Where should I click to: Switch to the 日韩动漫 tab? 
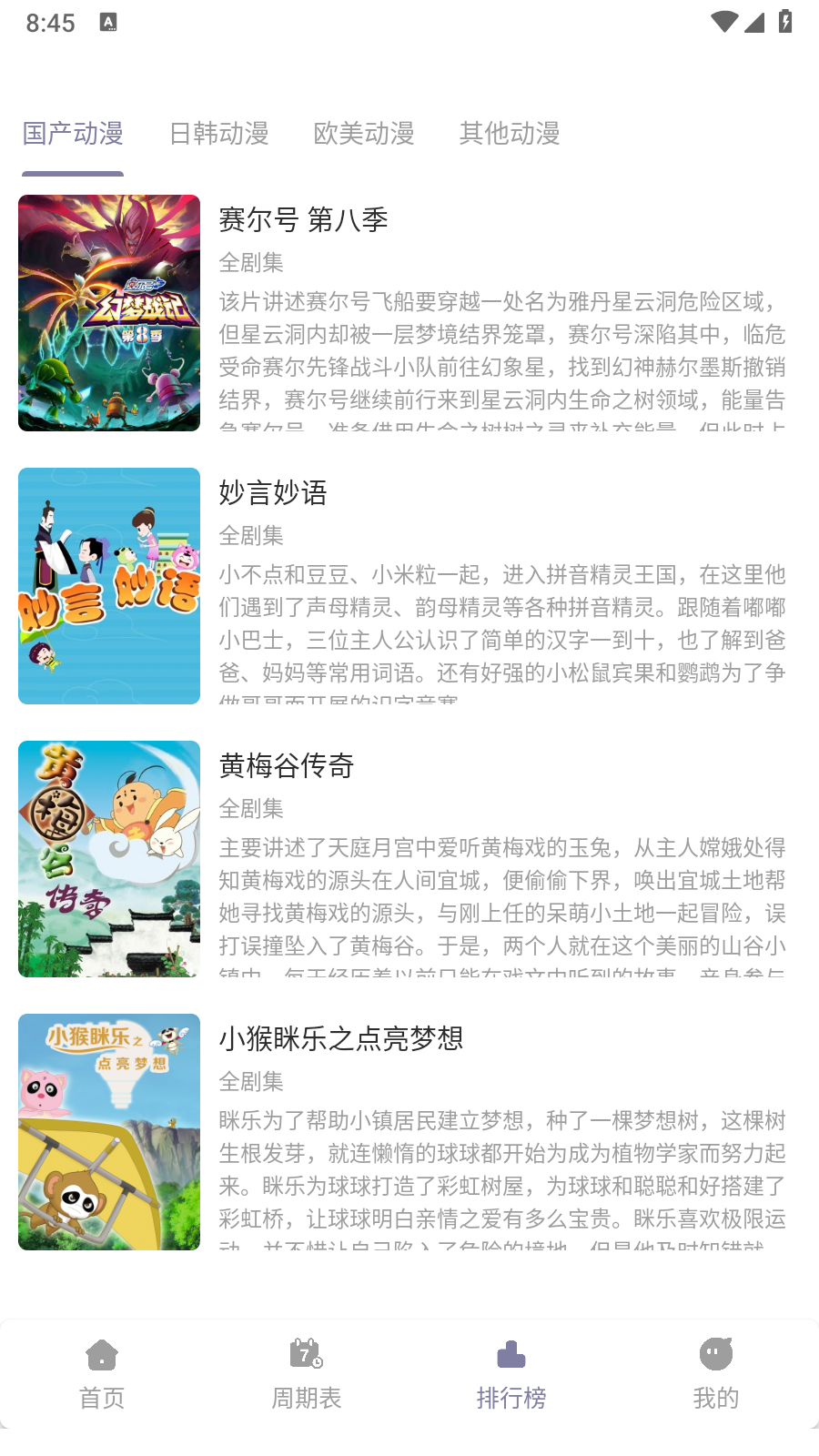pos(217,134)
